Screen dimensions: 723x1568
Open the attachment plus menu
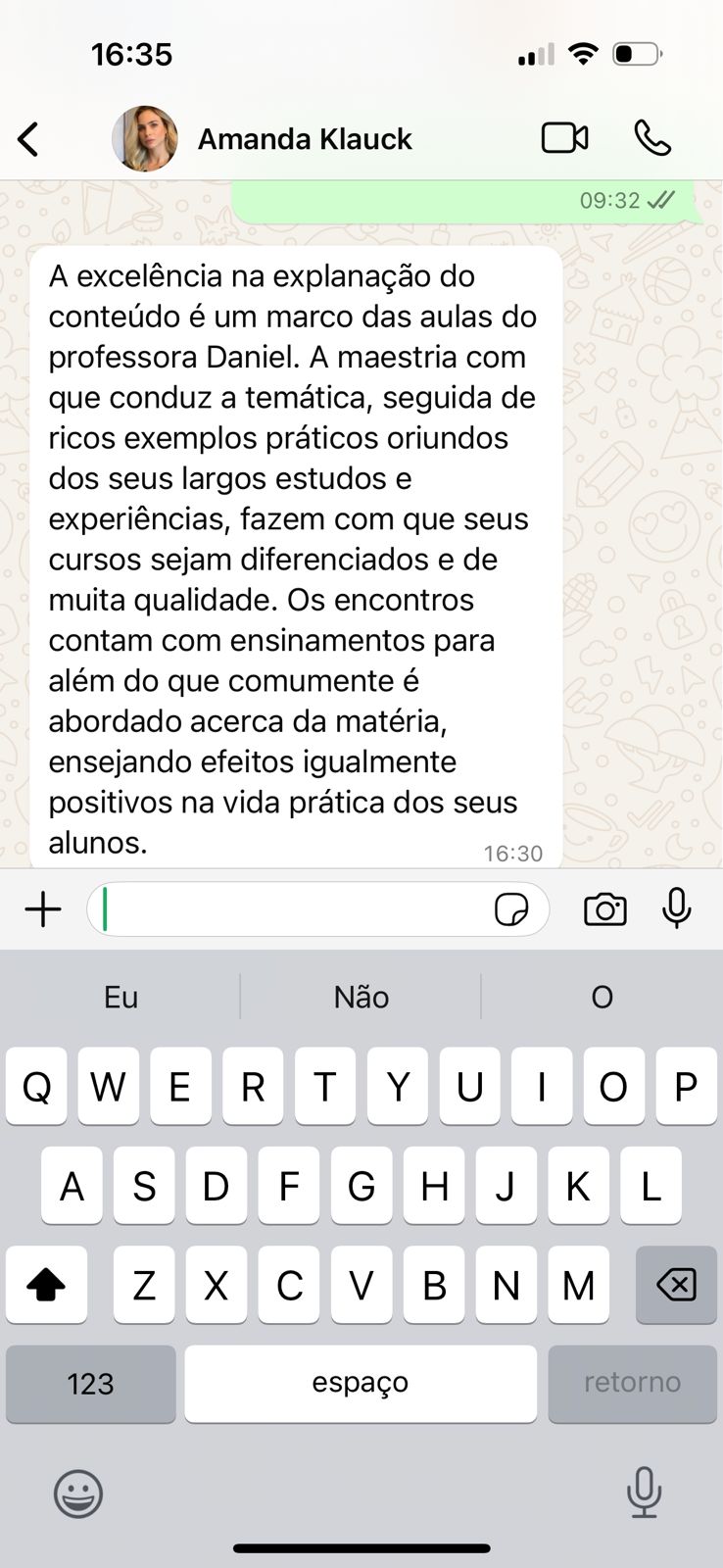point(43,909)
